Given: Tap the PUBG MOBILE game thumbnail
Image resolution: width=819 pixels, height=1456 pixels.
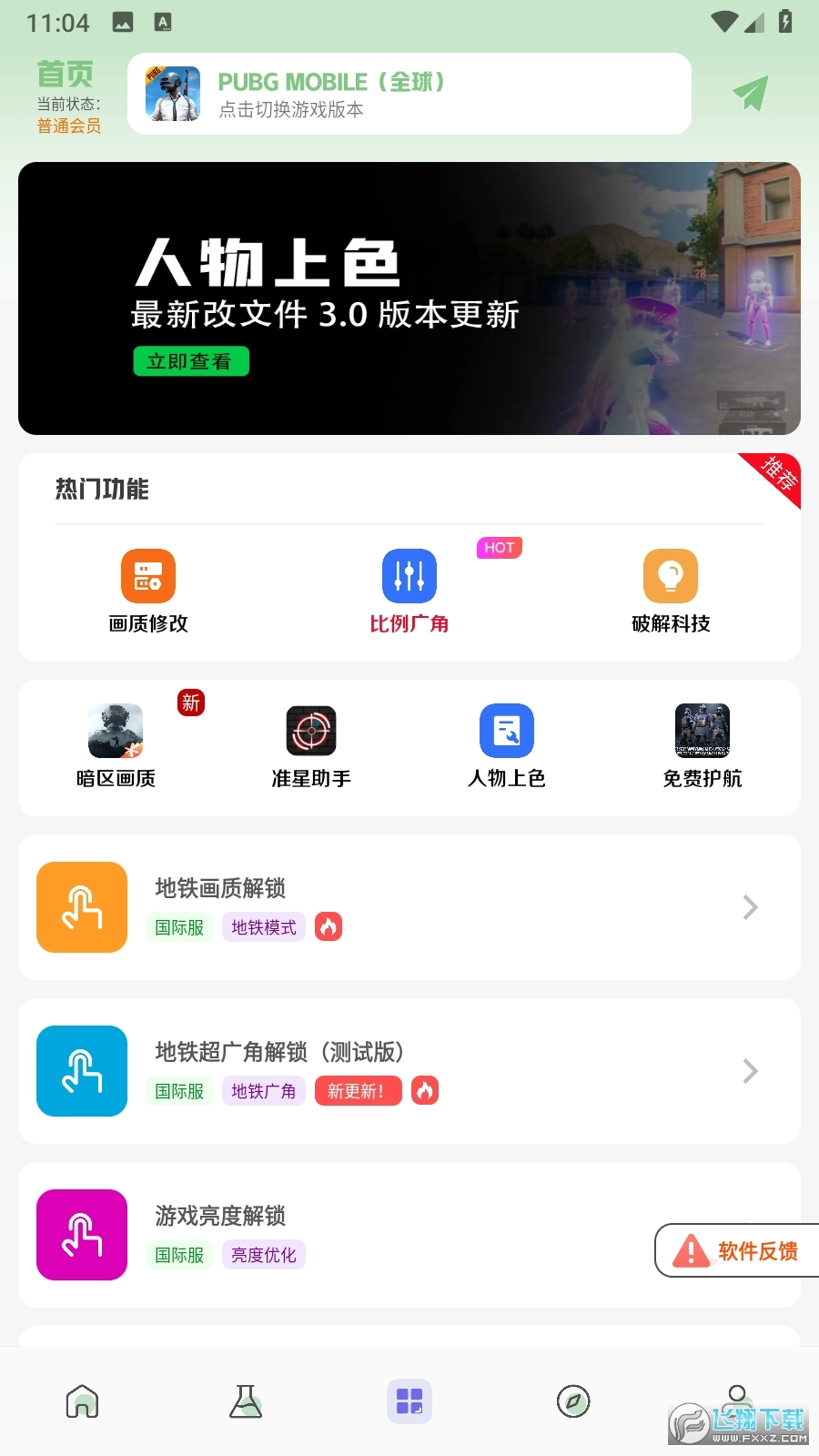Looking at the screenshot, I should tap(173, 93).
